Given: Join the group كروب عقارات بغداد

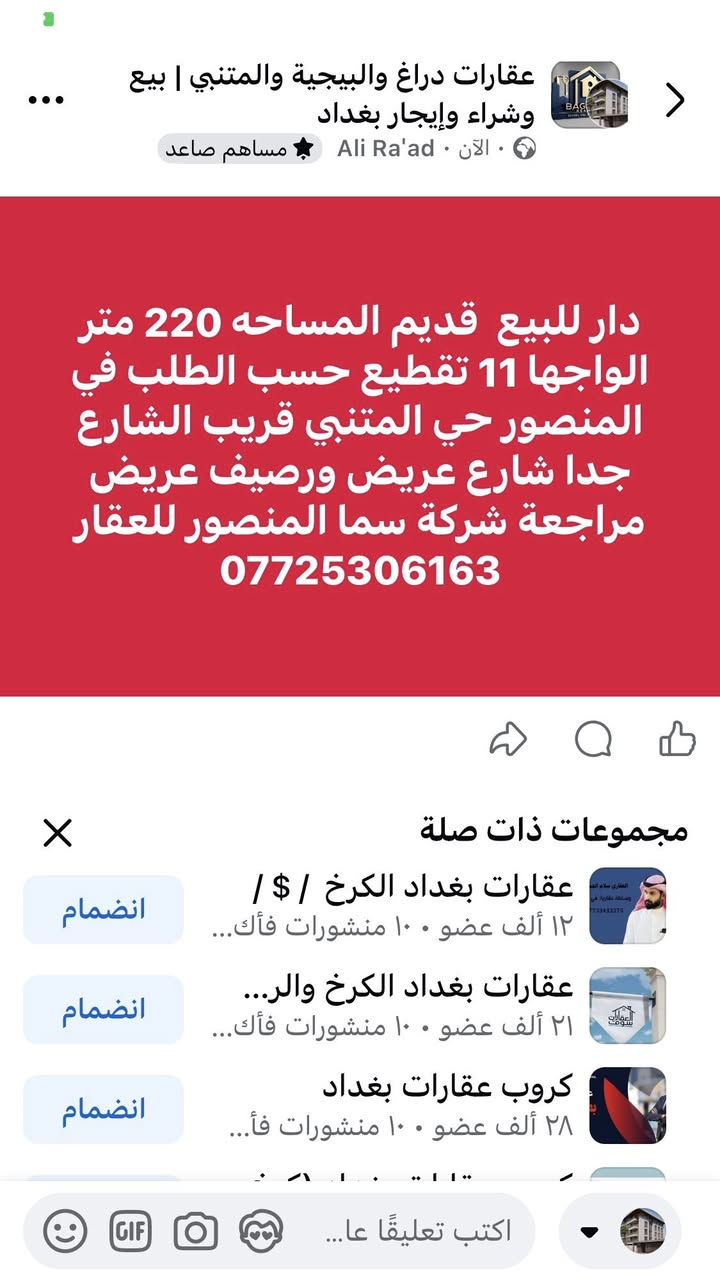Looking at the screenshot, I should [103, 1109].
